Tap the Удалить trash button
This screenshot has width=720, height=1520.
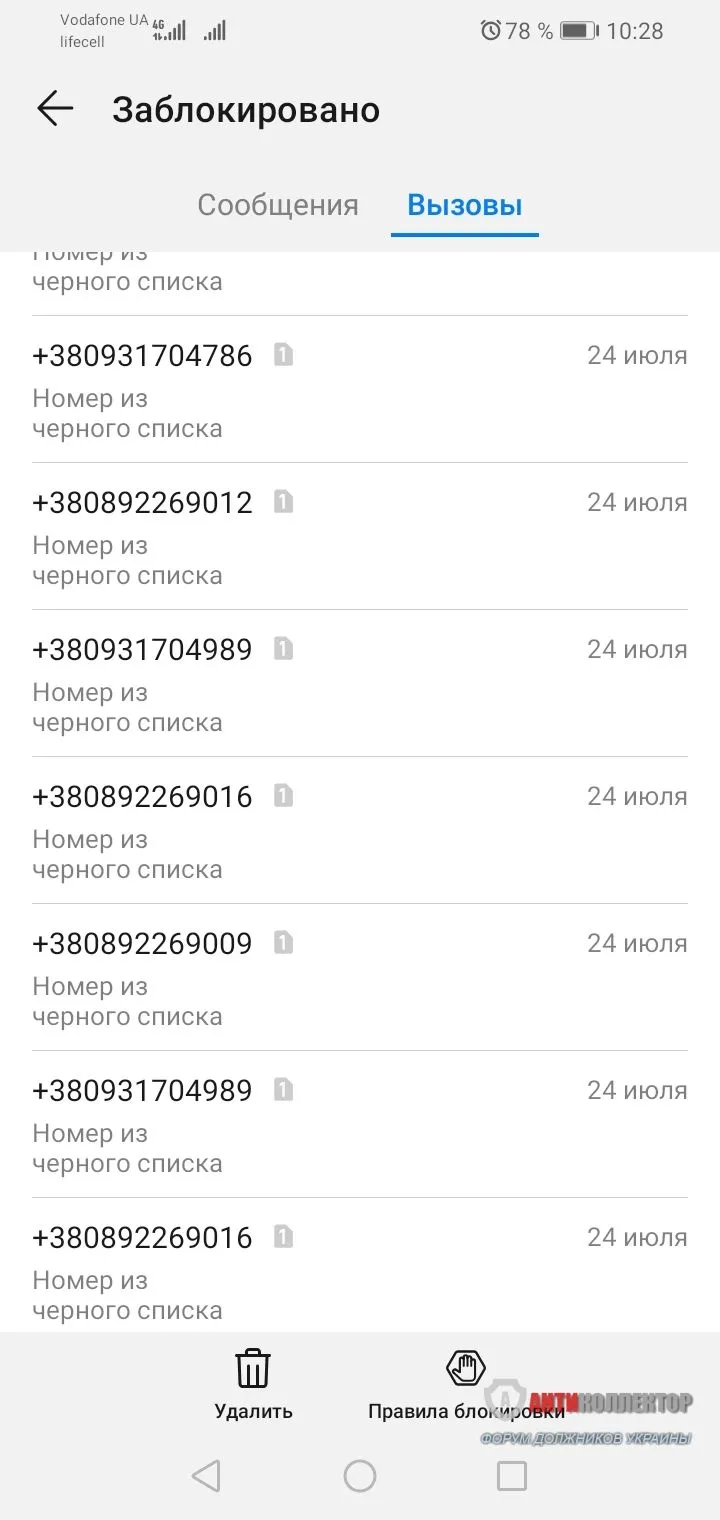(253, 1384)
